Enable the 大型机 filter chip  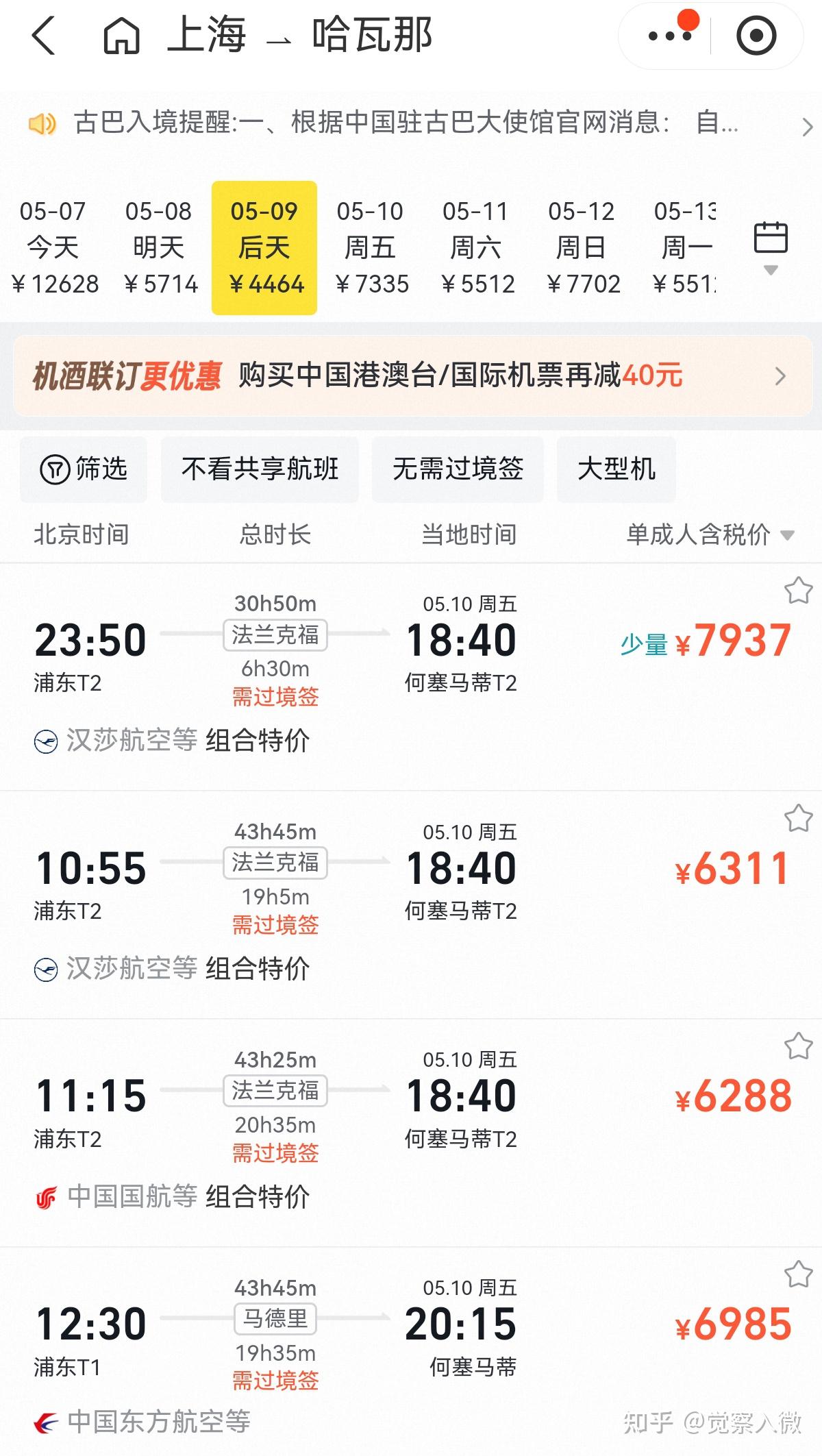(x=616, y=469)
